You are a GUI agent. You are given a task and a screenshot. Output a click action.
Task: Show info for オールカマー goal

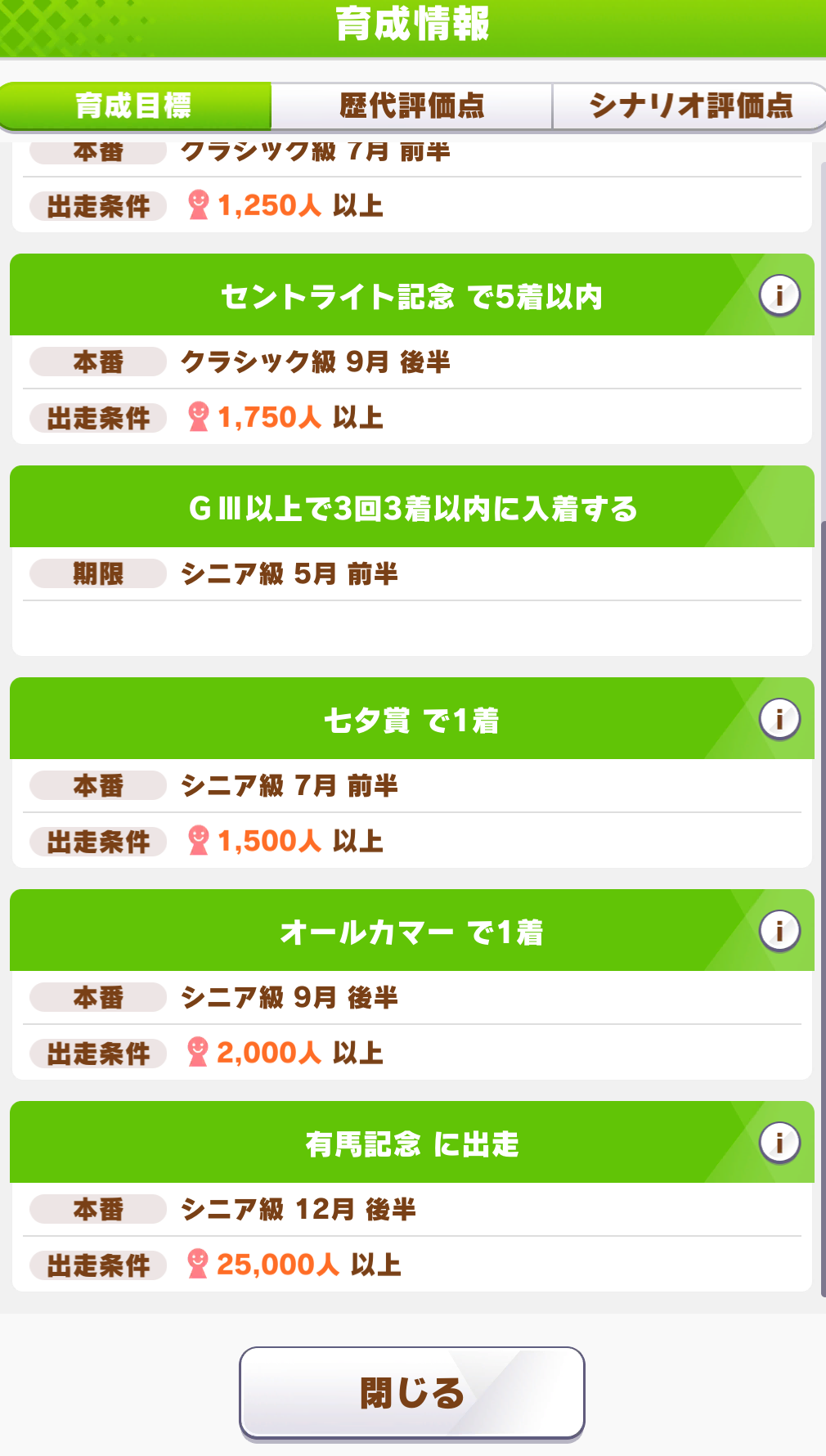point(779,931)
